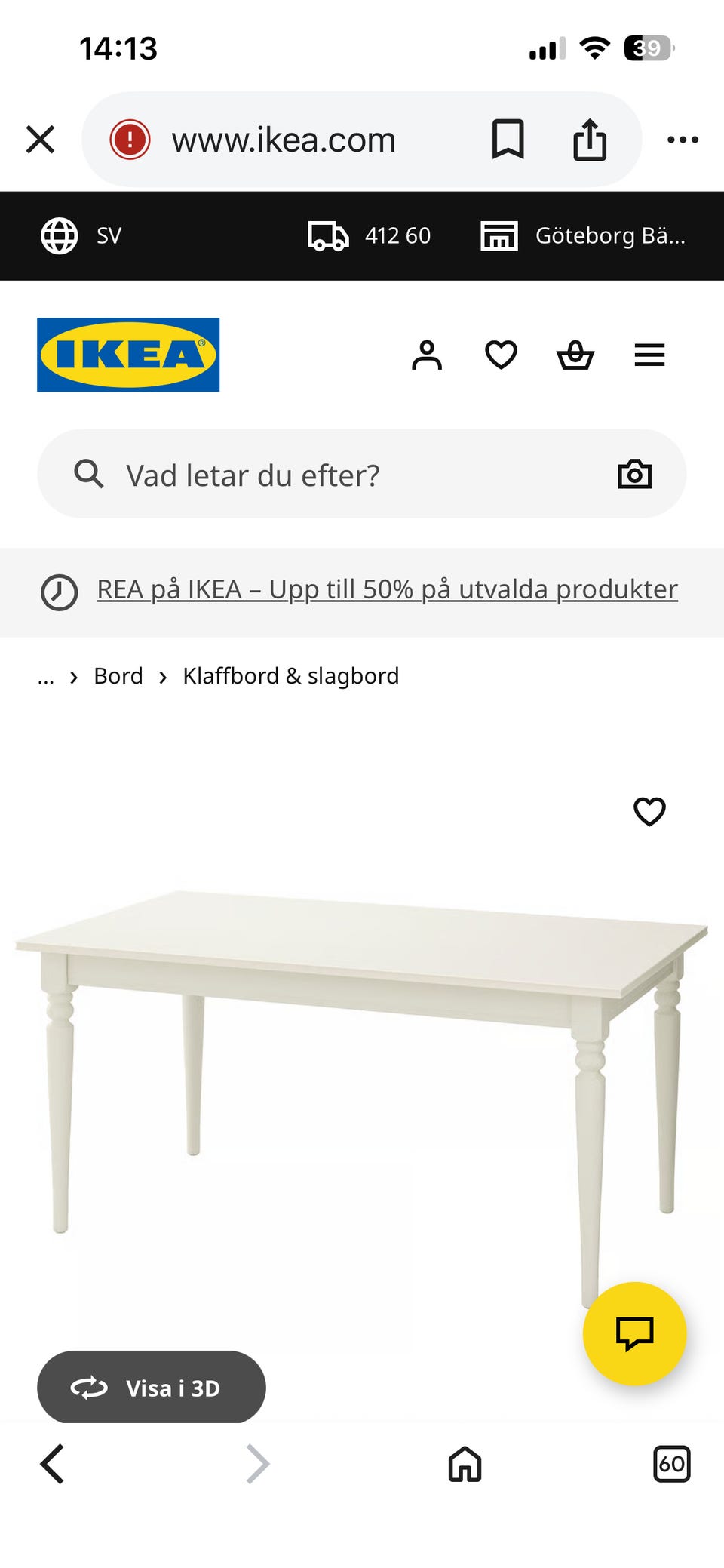Bookmark this page using the bookmark icon
The image size is (724, 1568).
point(507,139)
